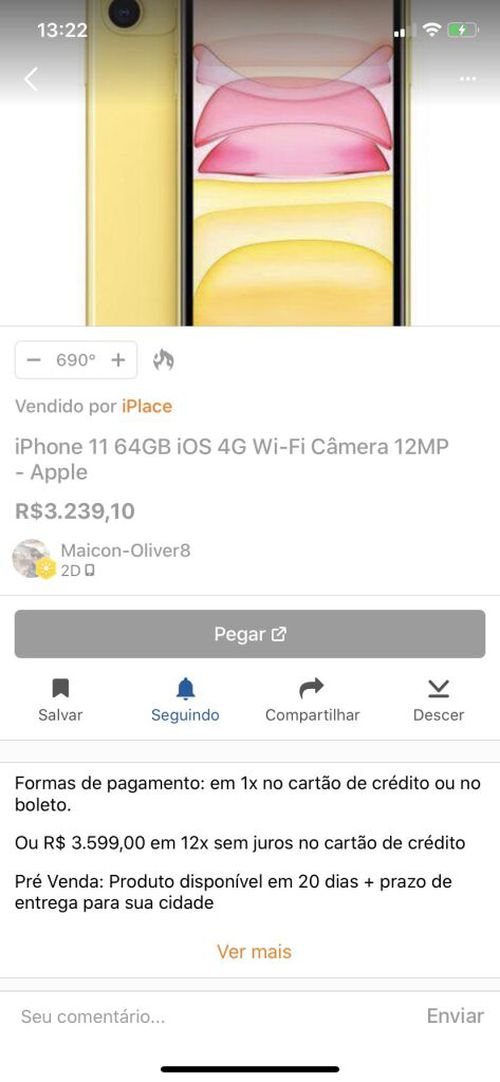Open the iPhone 11 product image
Image resolution: width=500 pixels, height=1082 pixels.
(248, 163)
